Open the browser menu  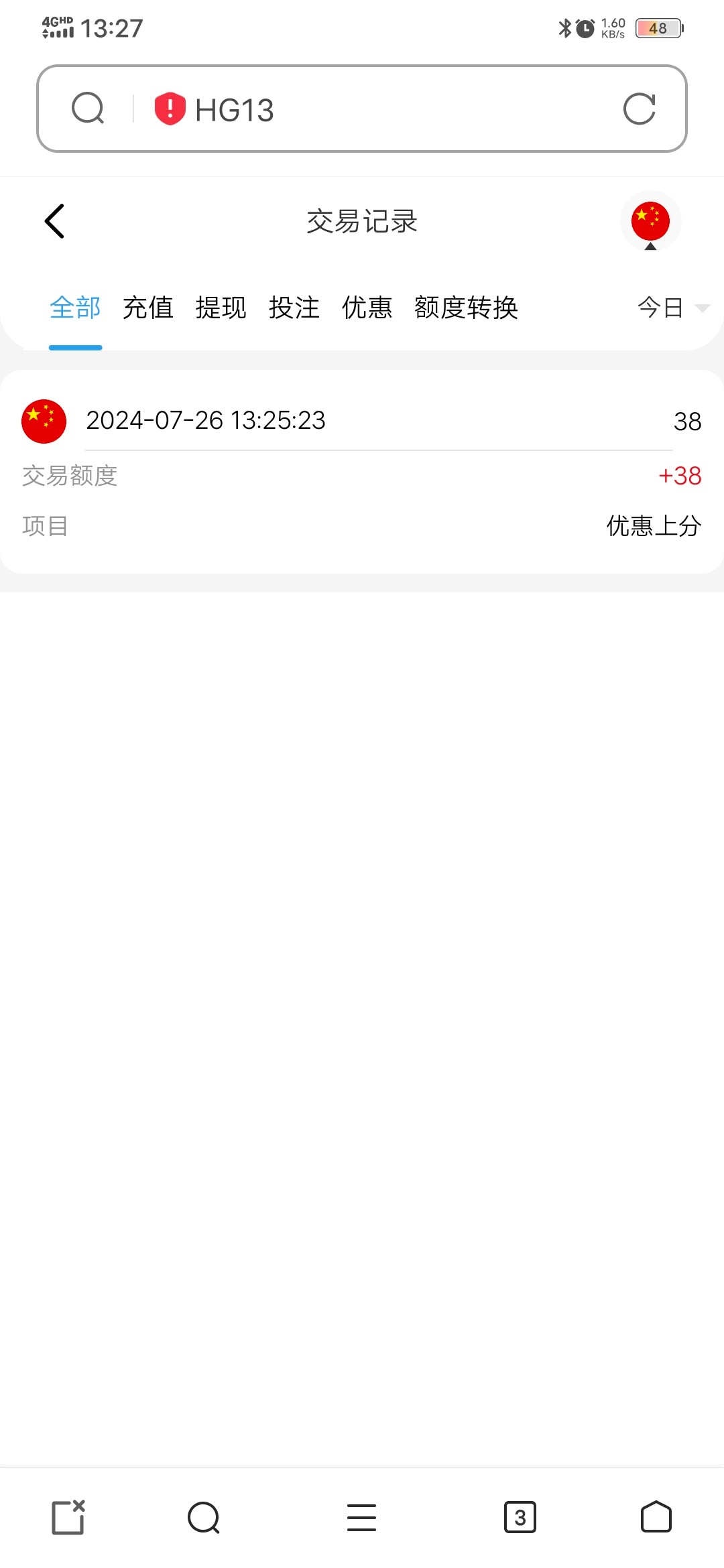(362, 1518)
